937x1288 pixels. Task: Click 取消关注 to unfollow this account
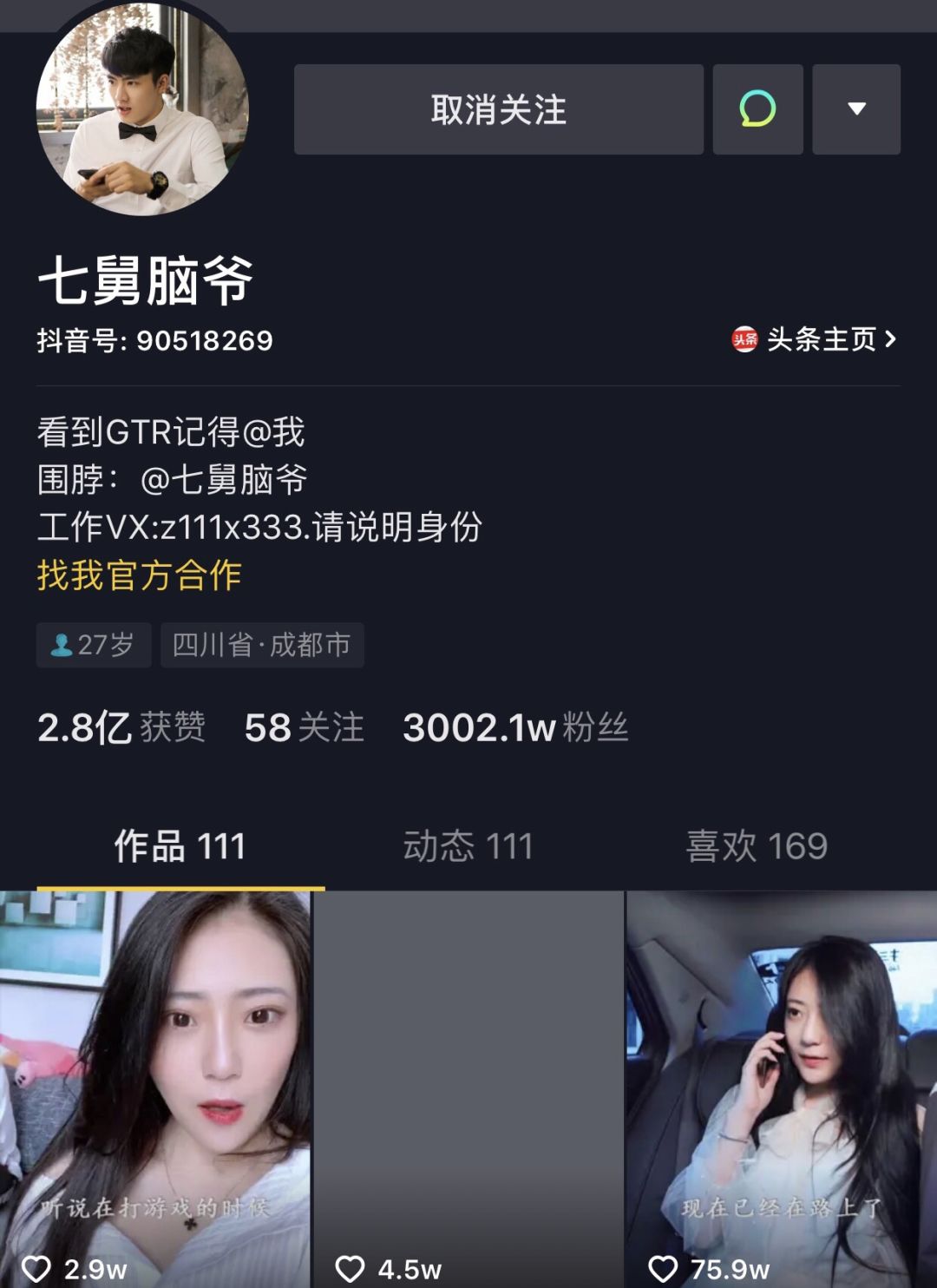(497, 109)
